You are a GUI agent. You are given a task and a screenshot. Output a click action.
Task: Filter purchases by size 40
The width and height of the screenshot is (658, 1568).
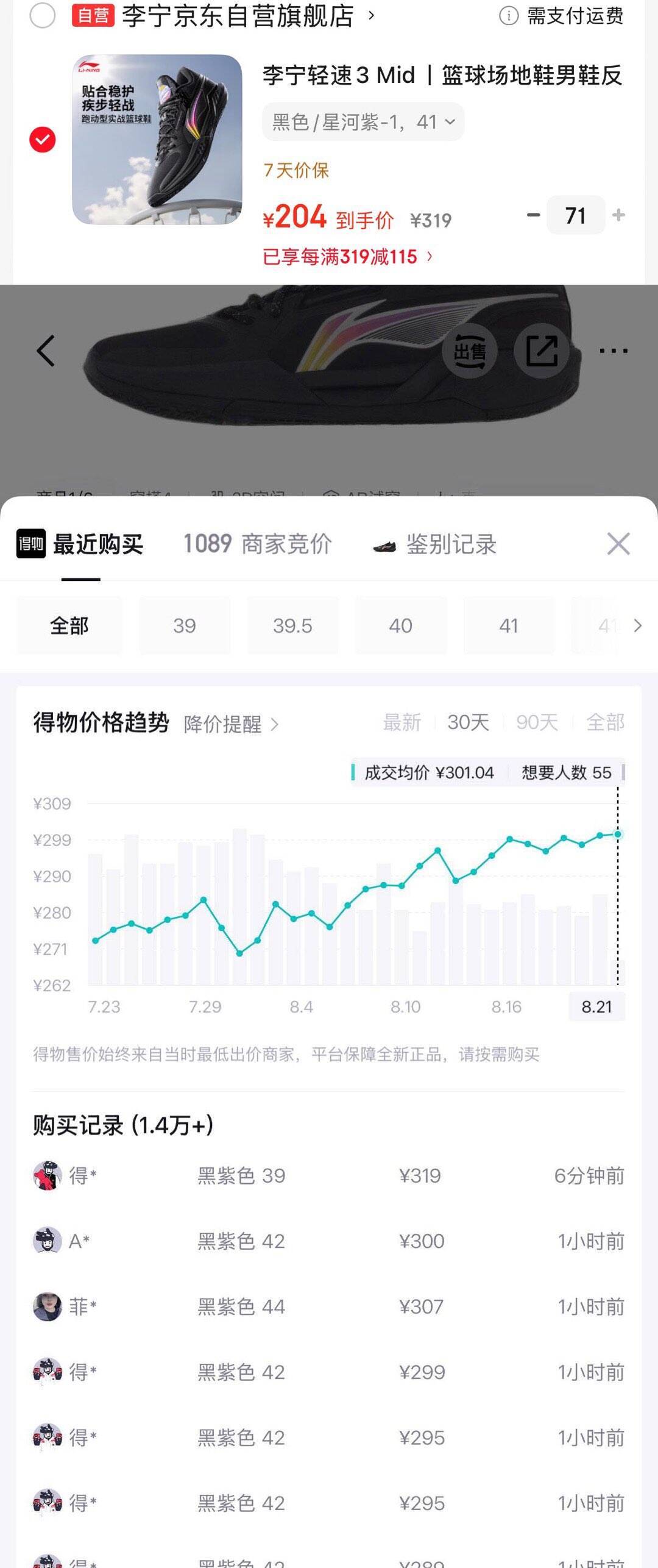click(x=401, y=625)
